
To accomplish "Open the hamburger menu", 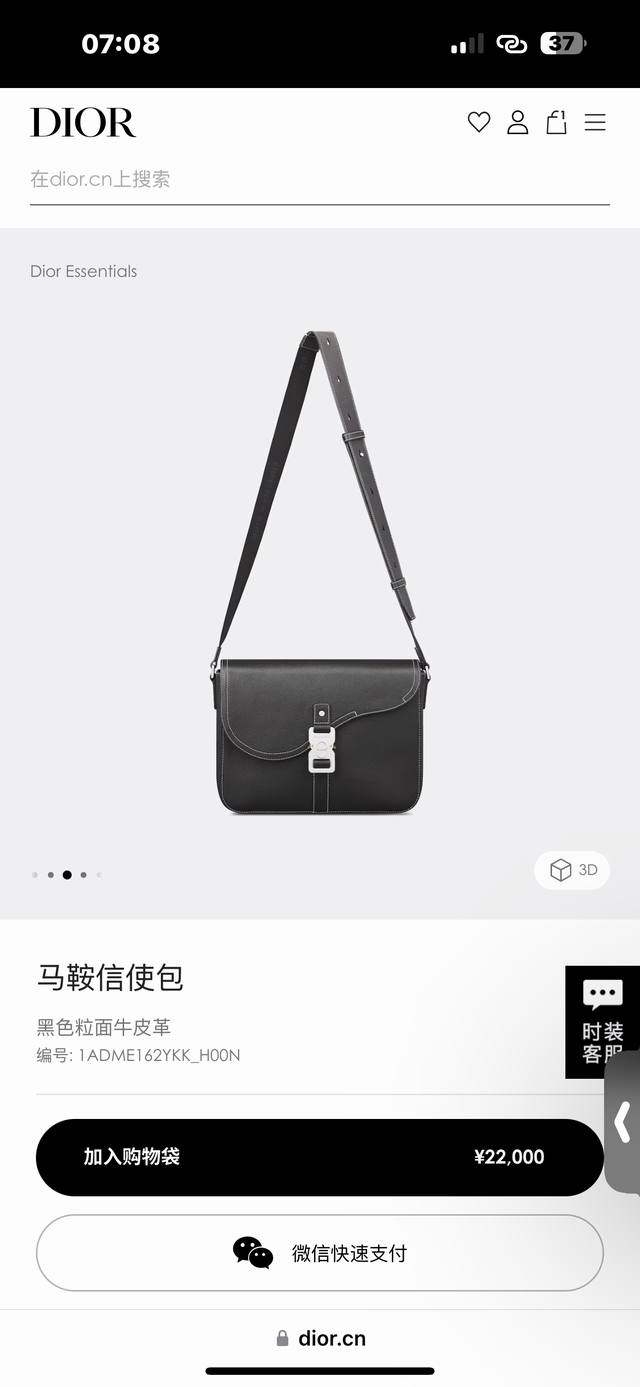I will [595, 122].
